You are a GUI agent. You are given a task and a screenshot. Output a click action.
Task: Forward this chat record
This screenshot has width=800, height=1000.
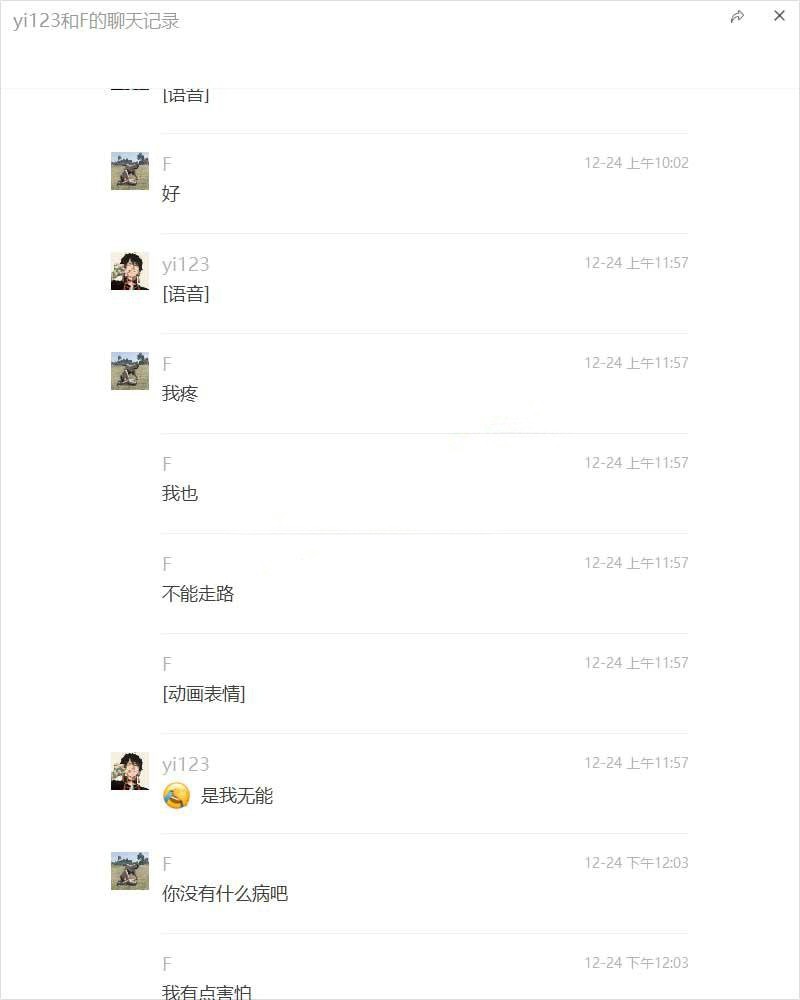point(737,16)
